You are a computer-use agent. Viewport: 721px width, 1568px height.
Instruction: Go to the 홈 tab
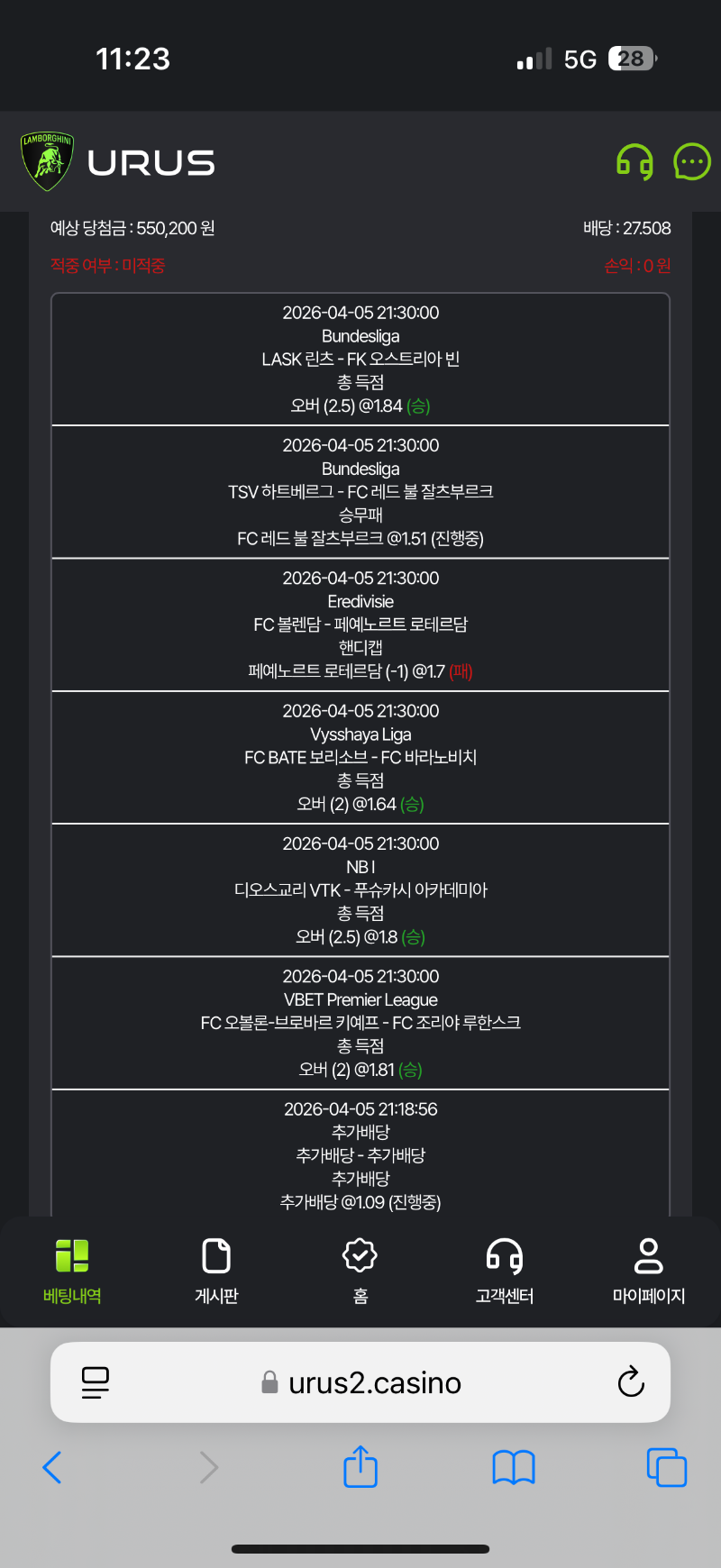coord(360,1271)
